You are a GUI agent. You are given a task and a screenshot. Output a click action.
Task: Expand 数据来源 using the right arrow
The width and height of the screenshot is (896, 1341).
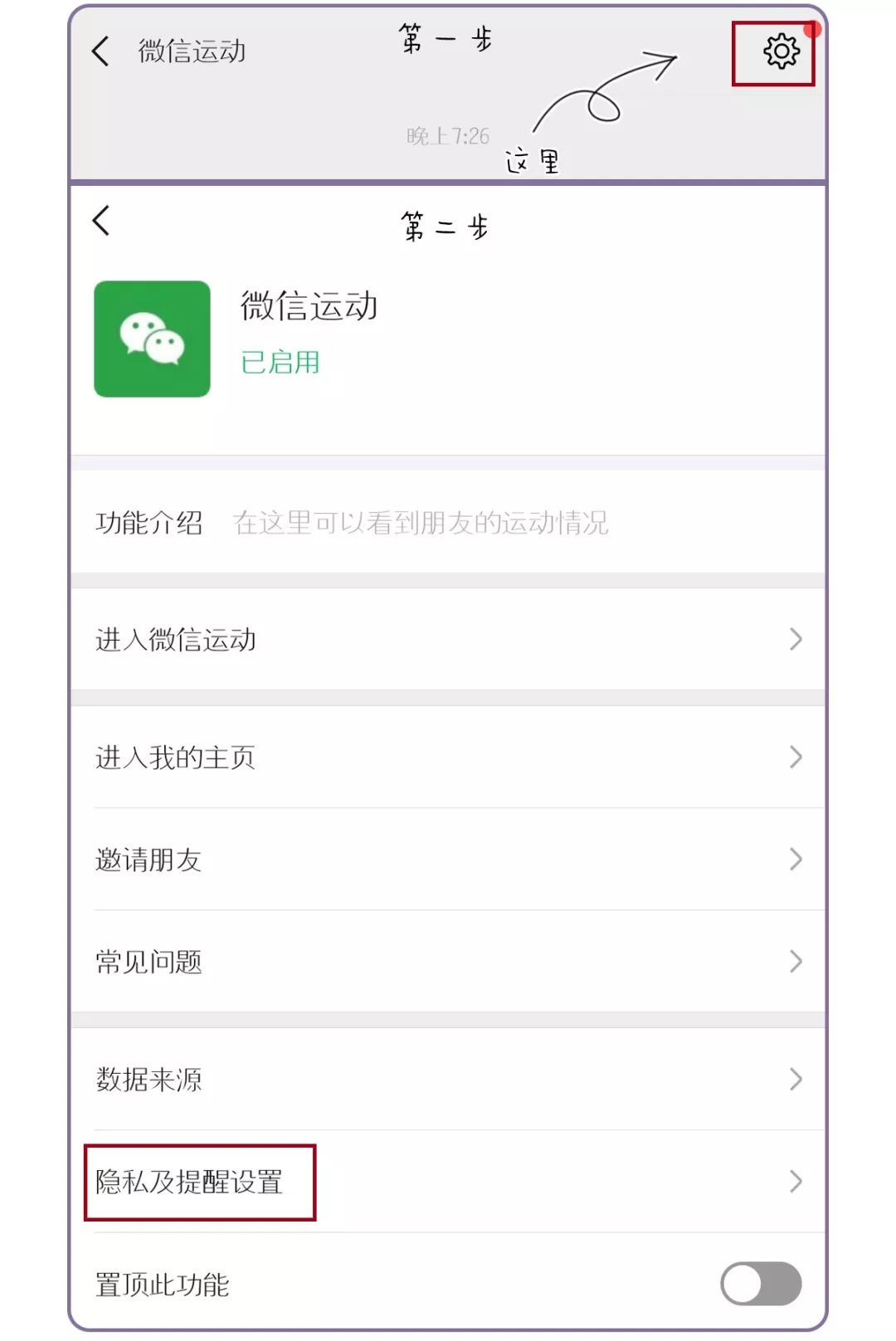796,1079
